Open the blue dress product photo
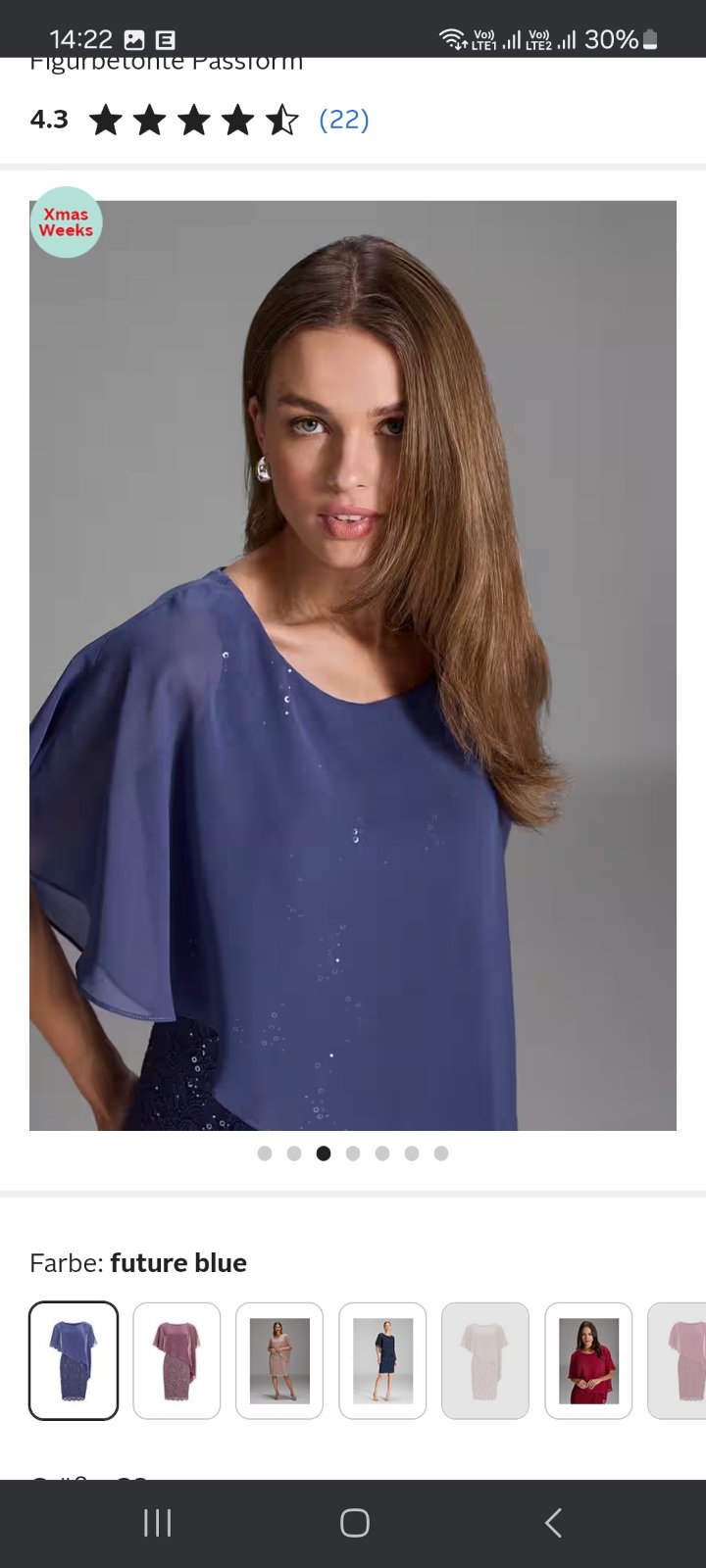The width and height of the screenshot is (706, 1568). 353,666
